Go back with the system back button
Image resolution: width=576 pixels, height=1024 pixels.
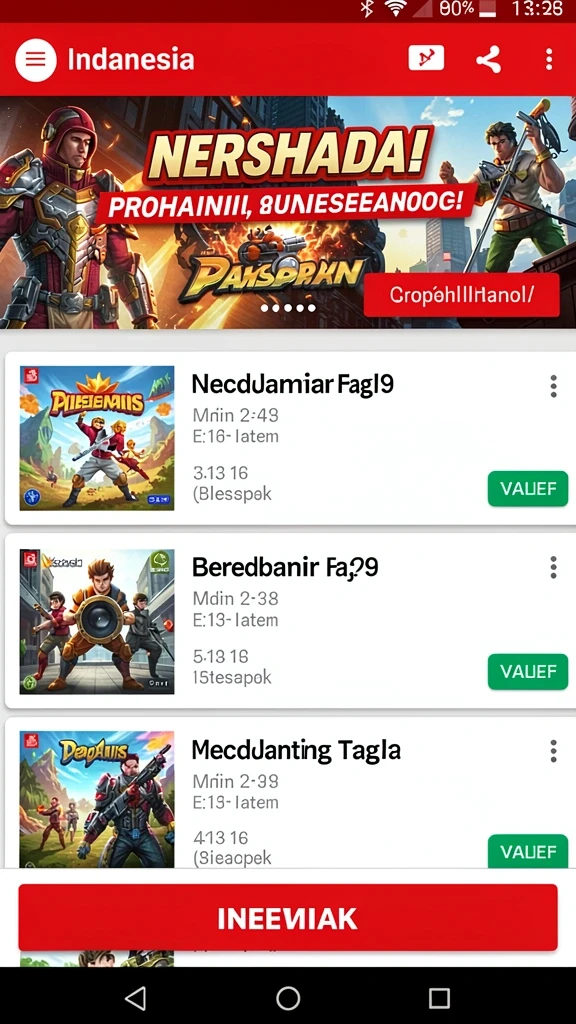pyautogui.click(x=135, y=998)
